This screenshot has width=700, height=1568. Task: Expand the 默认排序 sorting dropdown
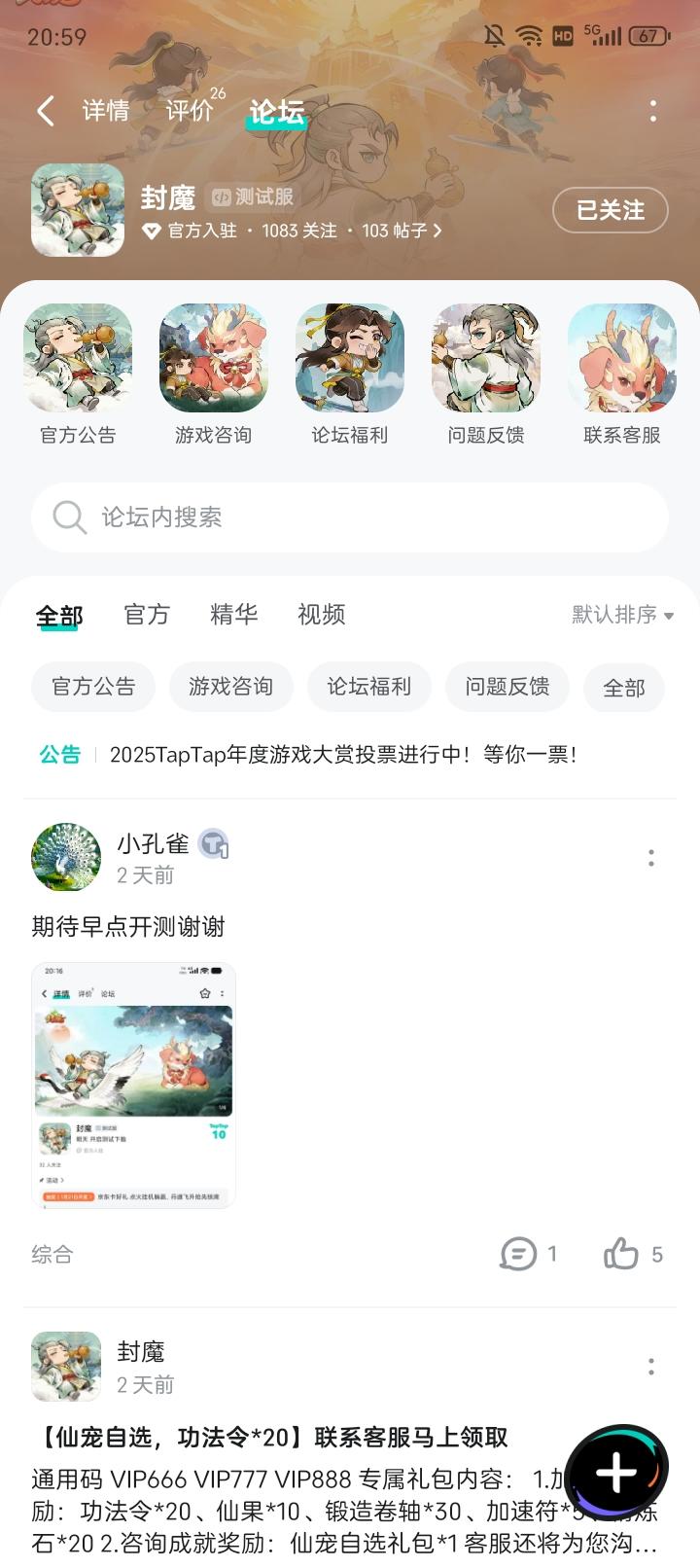coord(622,615)
